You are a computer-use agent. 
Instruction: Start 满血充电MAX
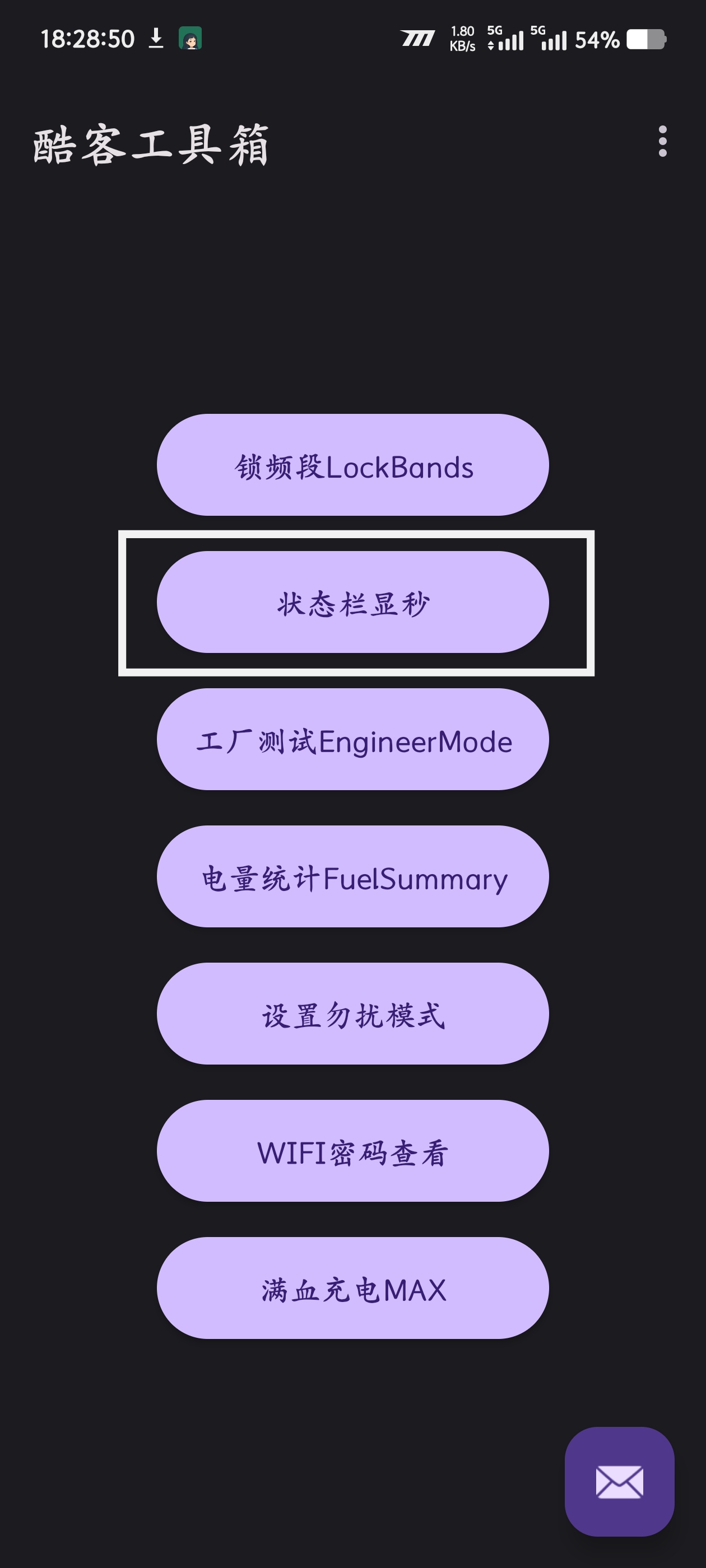pyautogui.click(x=352, y=1288)
